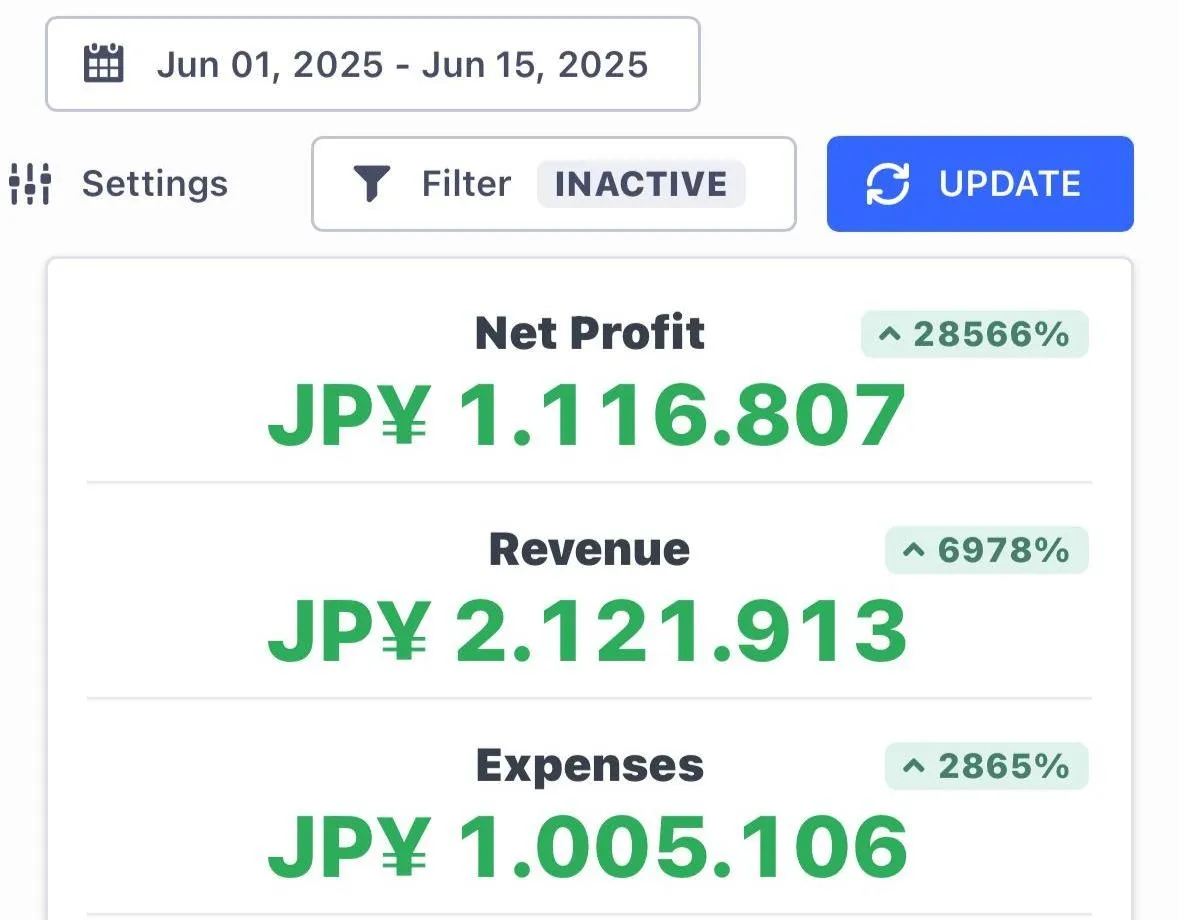1179x920 pixels.
Task: Open the date range picker
Action: coord(372,64)
